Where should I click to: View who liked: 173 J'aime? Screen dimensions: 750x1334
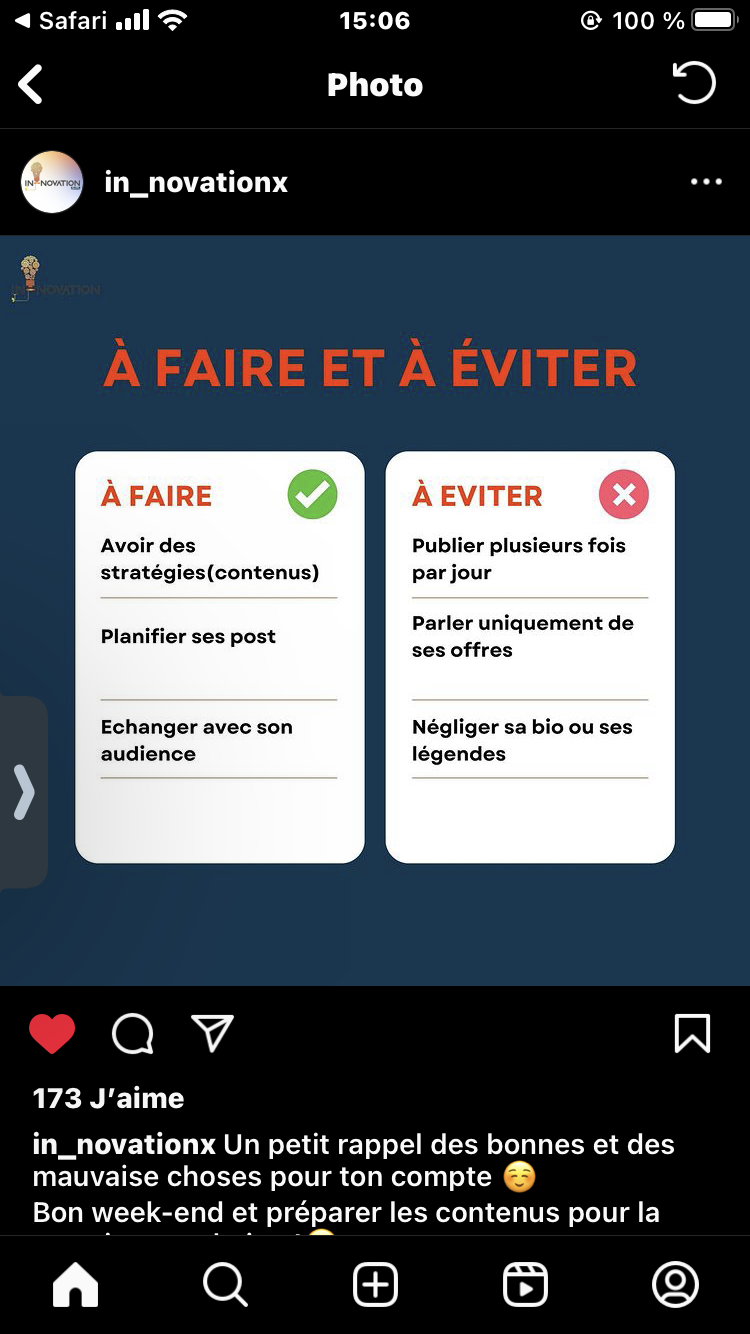(x=108, y=1098)
